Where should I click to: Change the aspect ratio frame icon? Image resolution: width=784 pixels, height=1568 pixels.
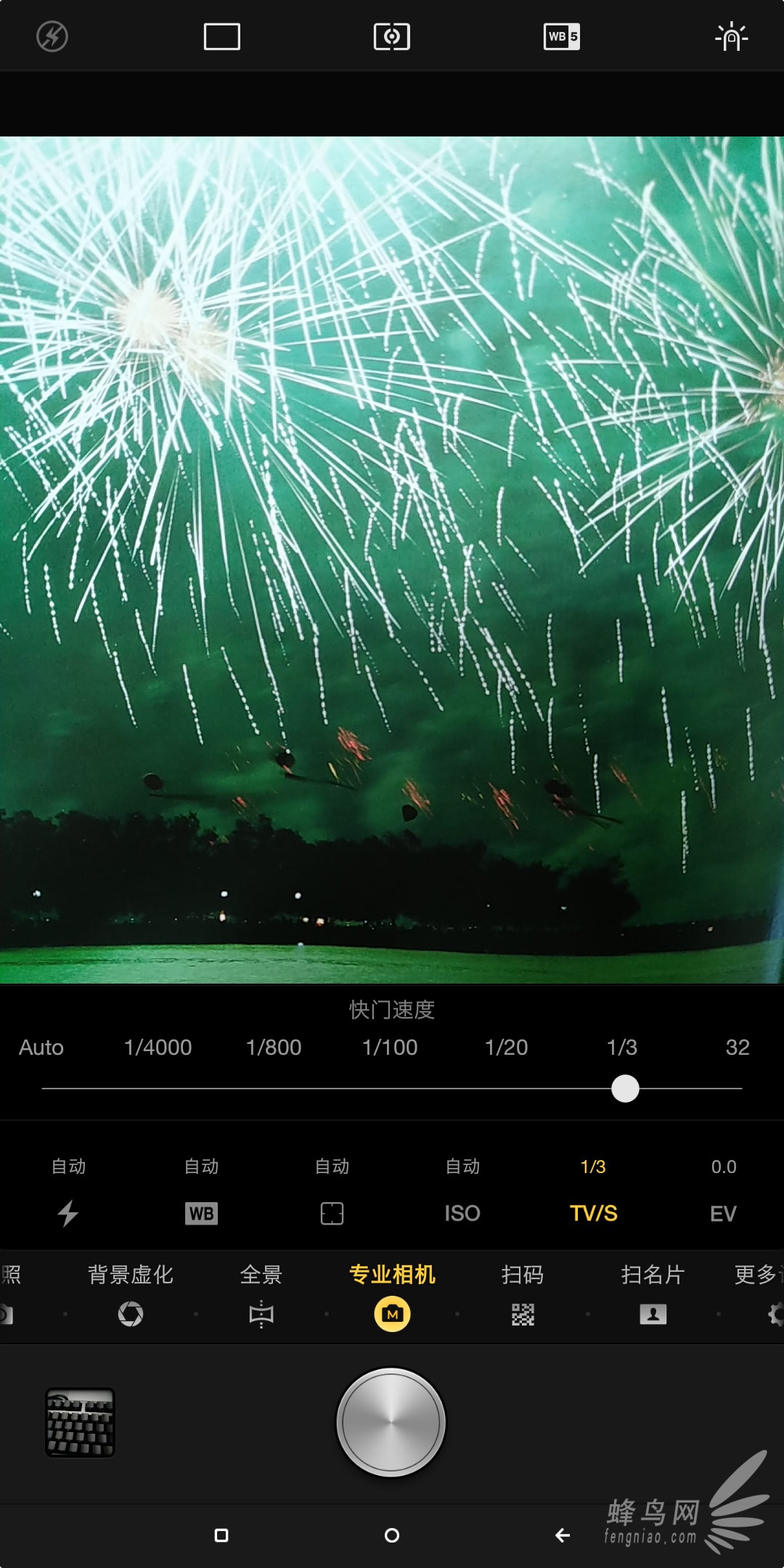(x=222, y=36)
